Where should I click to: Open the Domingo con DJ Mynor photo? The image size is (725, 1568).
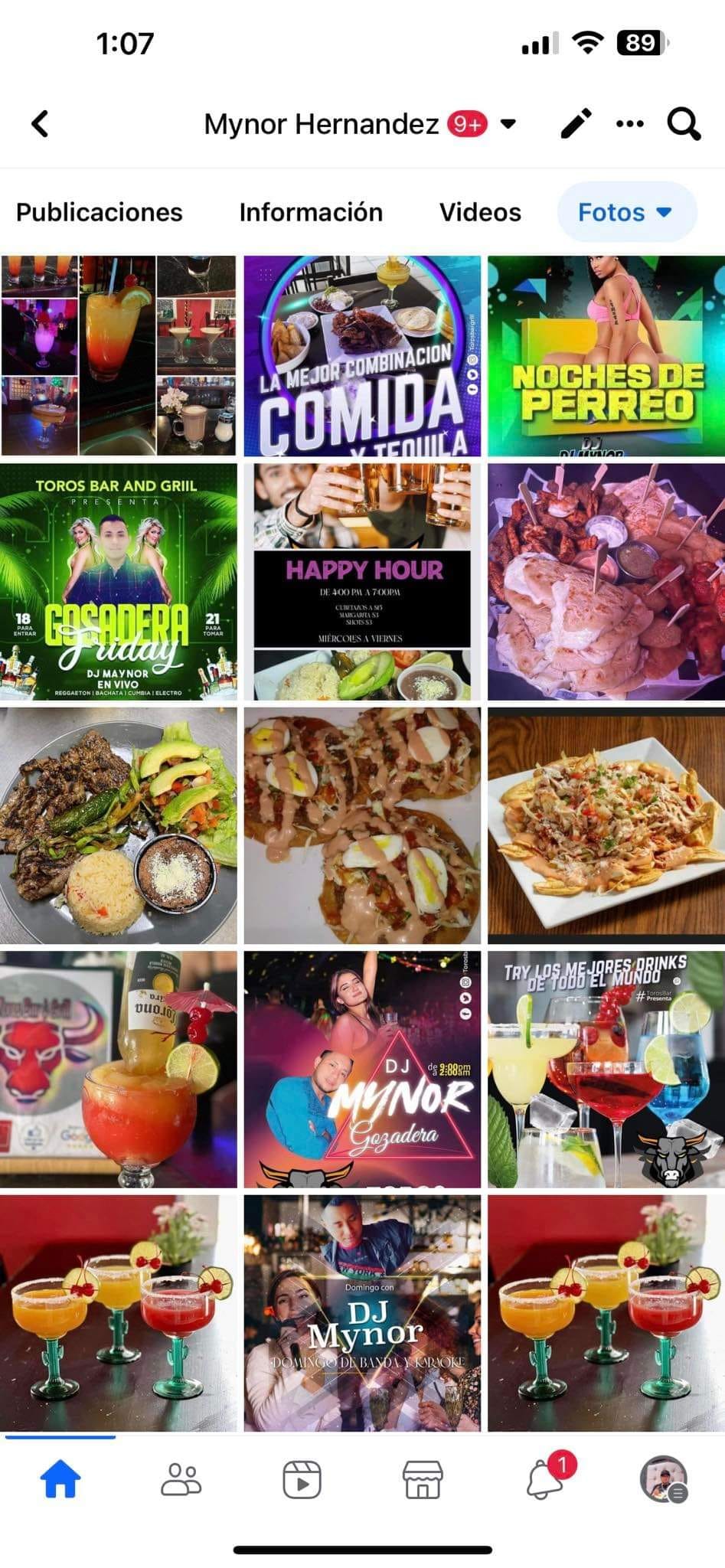click(362, 1313)
